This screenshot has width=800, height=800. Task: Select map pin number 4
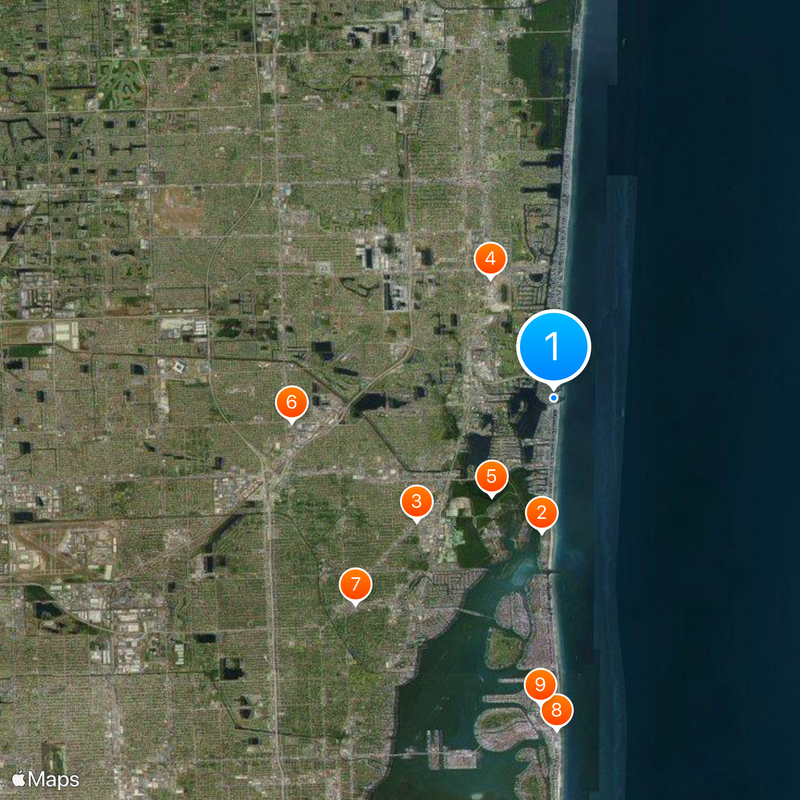pyautogui.click(x=490, y=260)
